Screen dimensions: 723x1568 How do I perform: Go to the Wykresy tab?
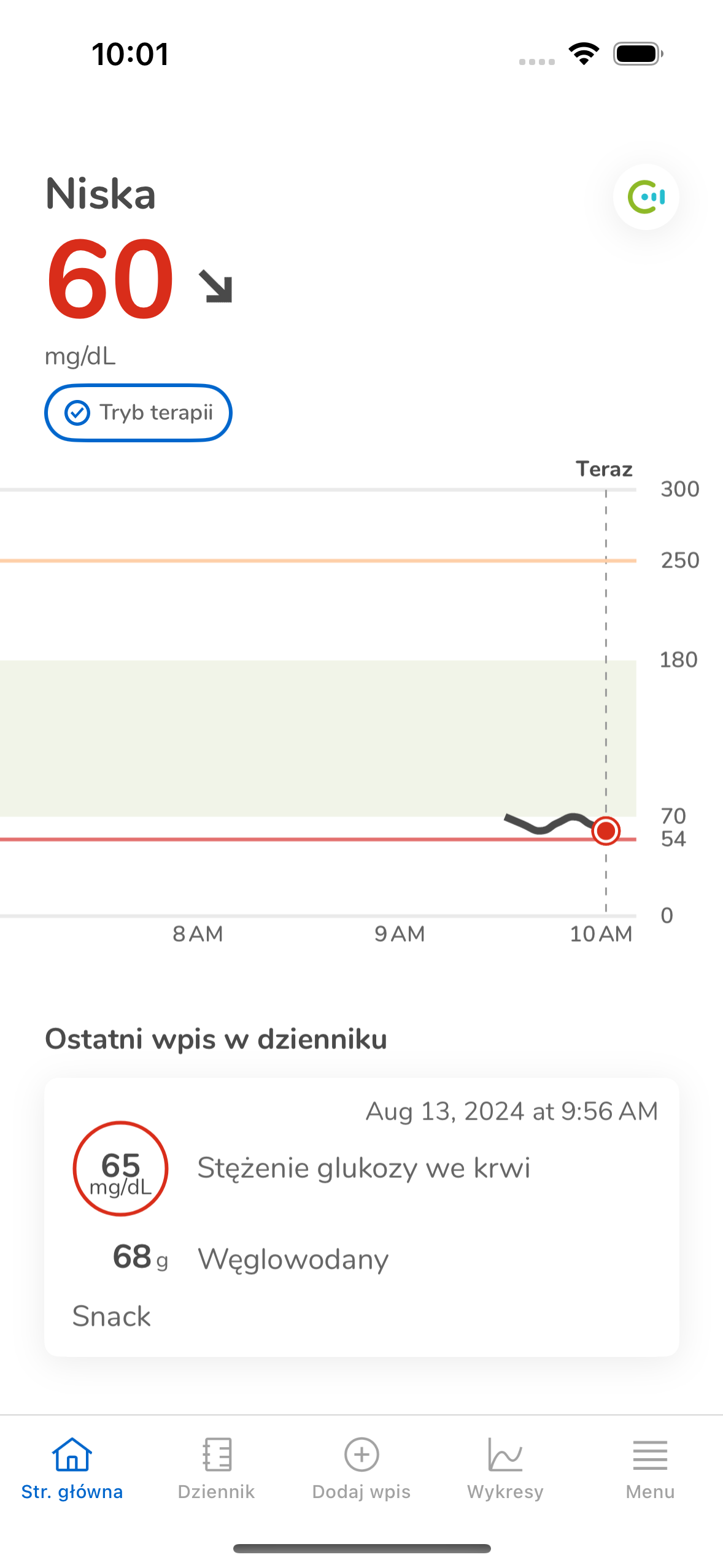point(505,1469)
